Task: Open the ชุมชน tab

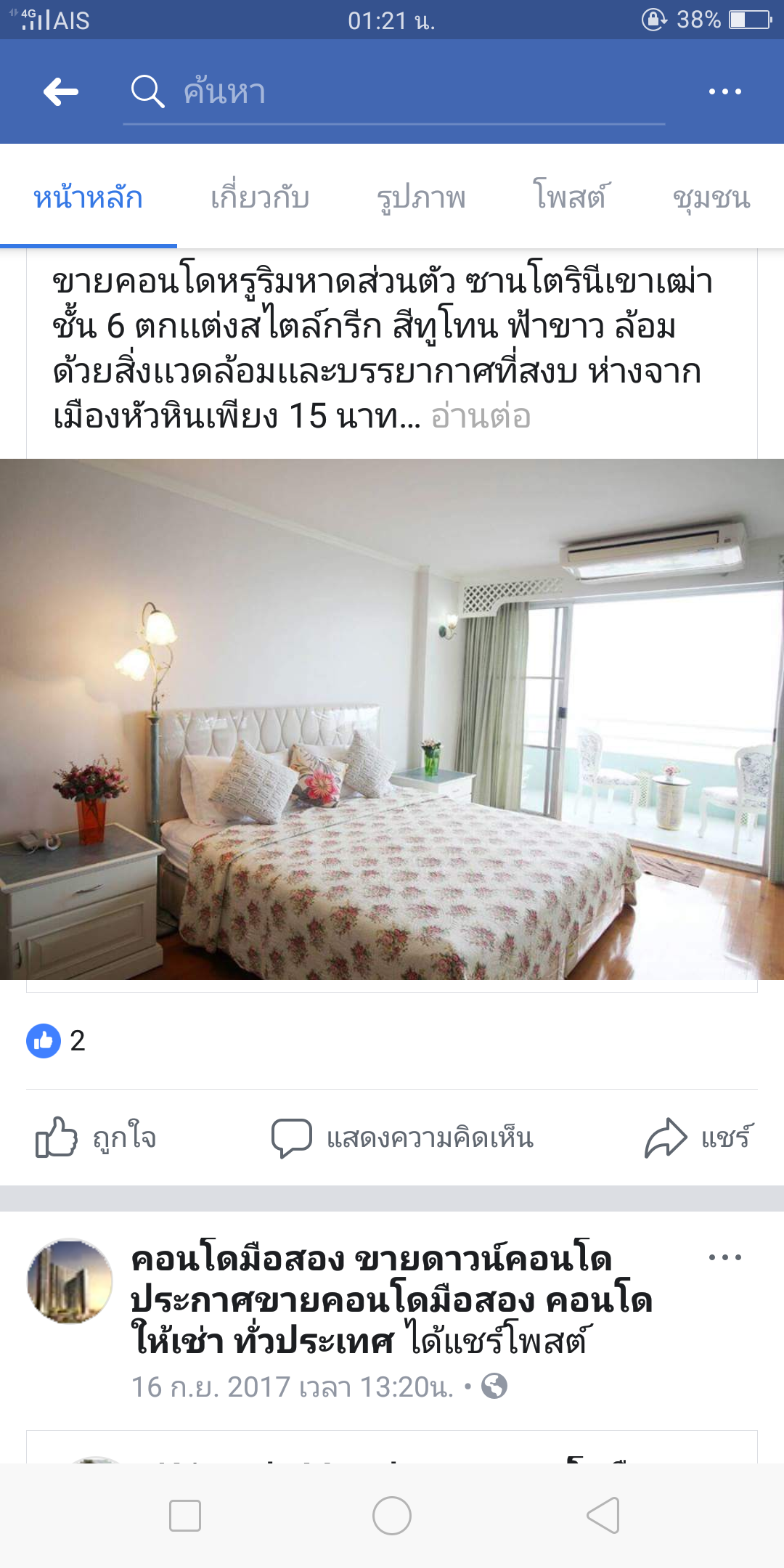Action: point(711,197)
